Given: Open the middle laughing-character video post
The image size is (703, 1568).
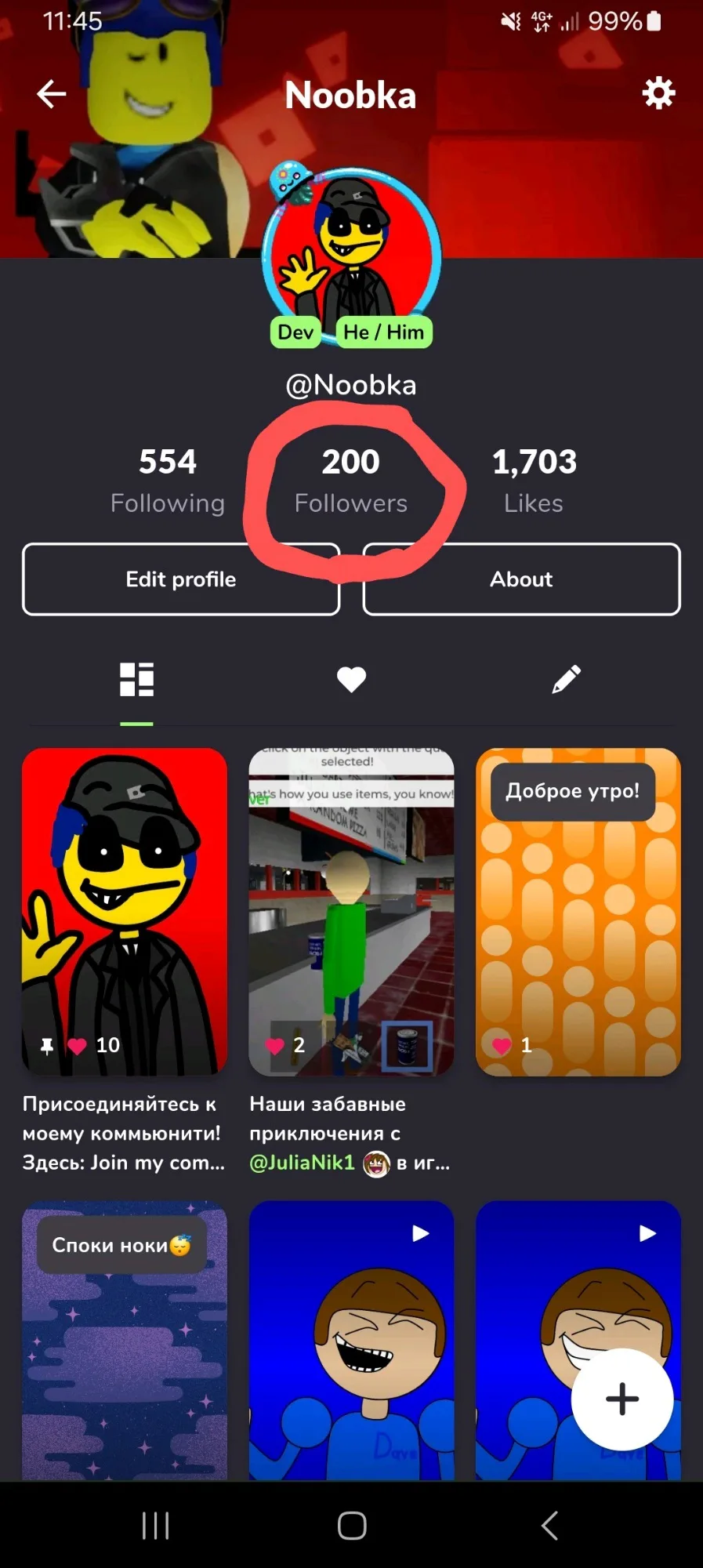Looking at the screenshot, I should 351,1341.
